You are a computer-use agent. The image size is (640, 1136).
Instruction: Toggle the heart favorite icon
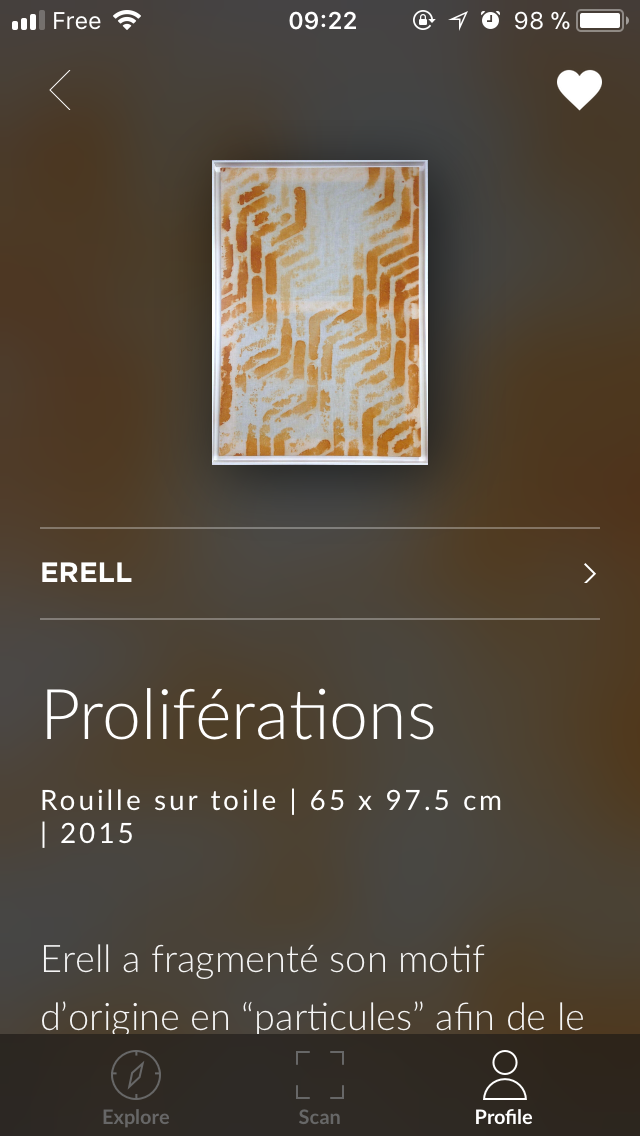(579, 91)
